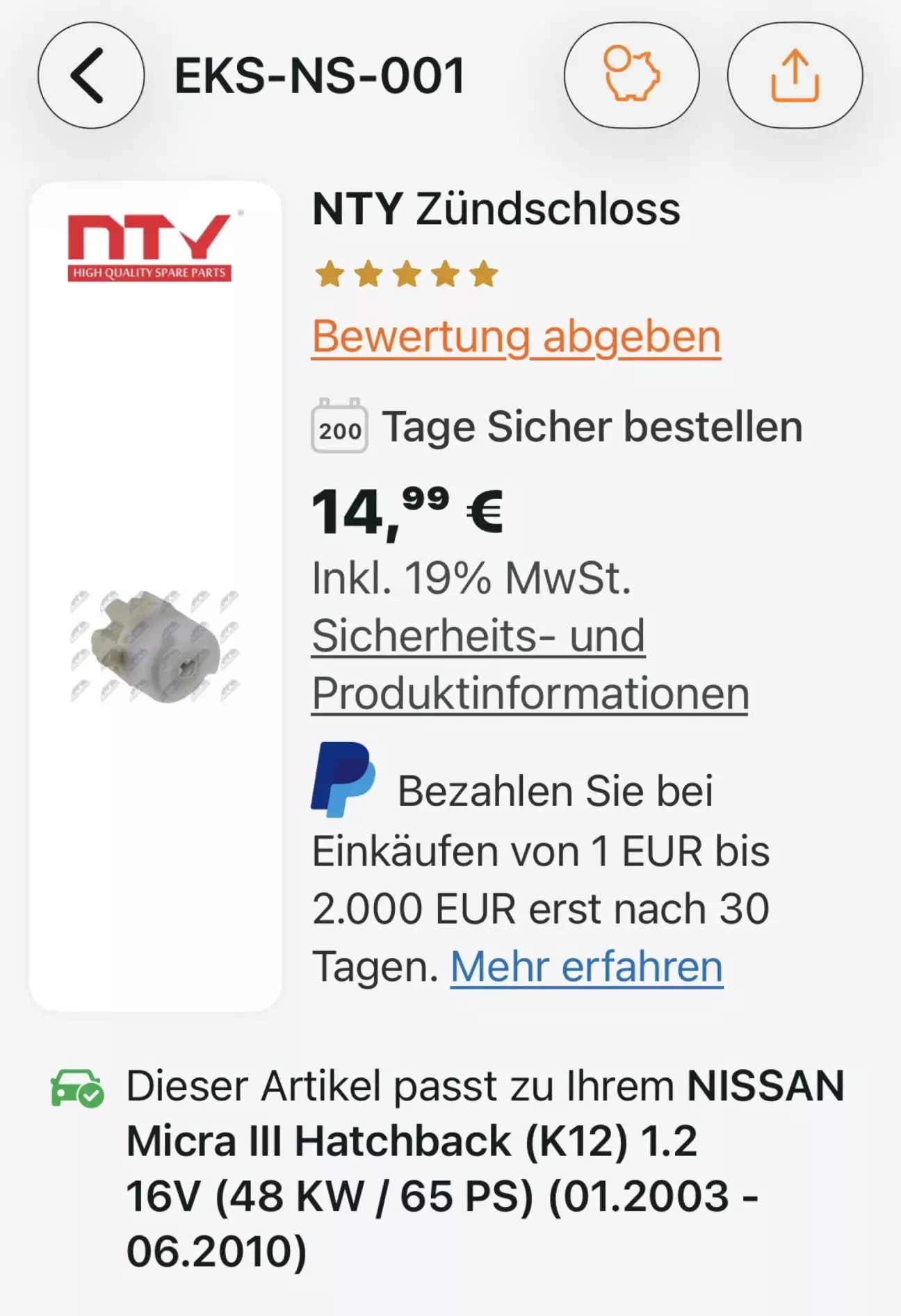Open the piggy bank savings icon

(x=631, y=75)
